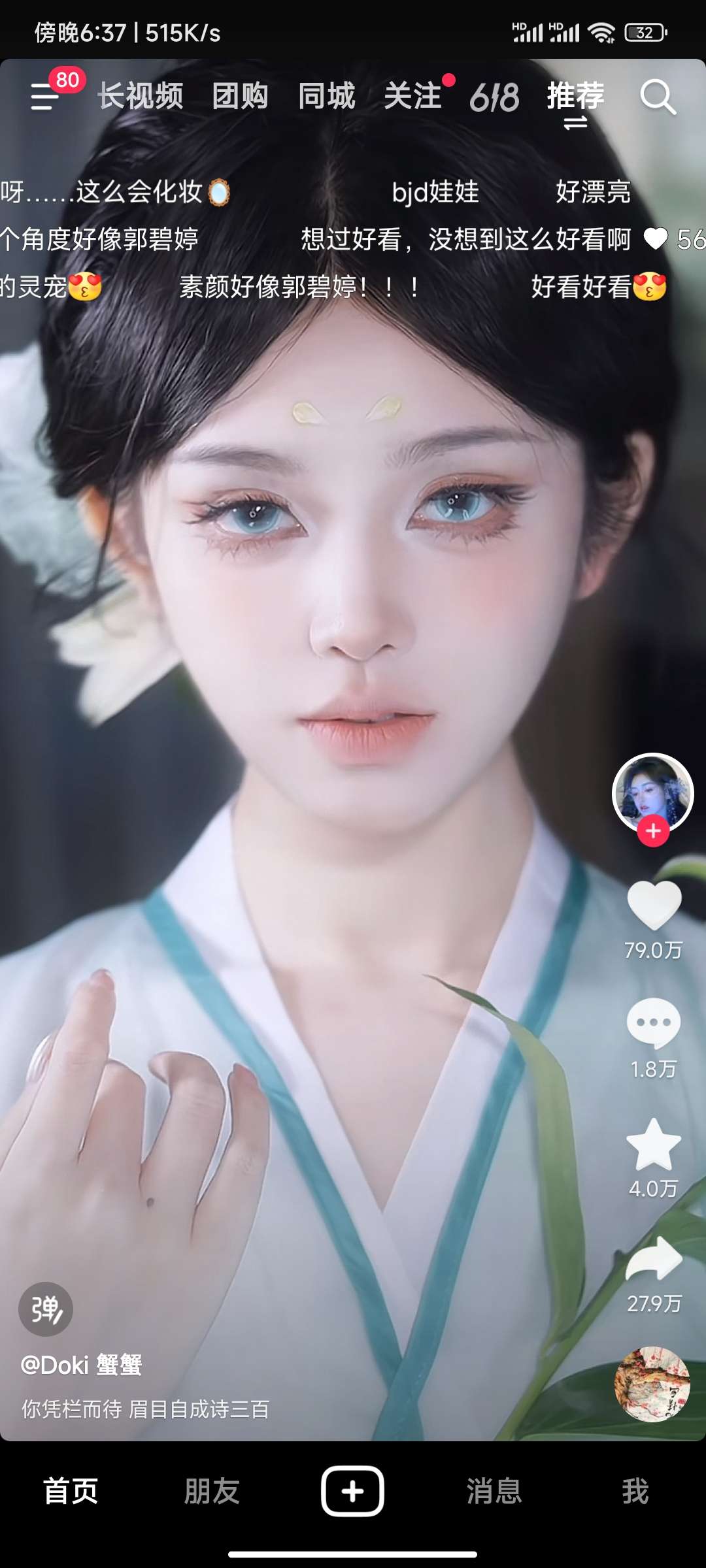Share this video
This screenshot has height=1568, width=706.
click(654, 1260)
